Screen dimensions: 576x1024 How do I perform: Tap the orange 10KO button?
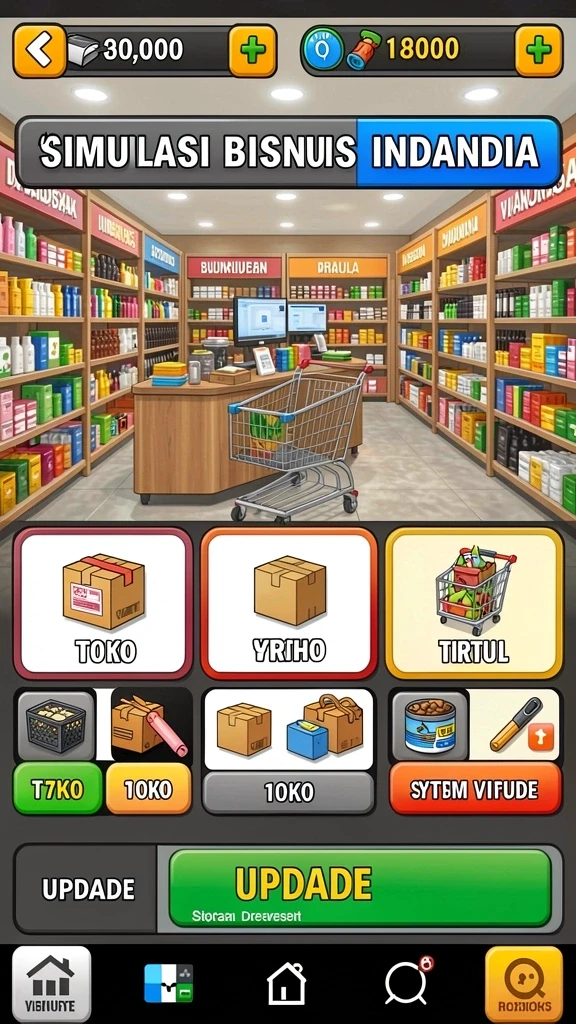(x=148, y=789)
